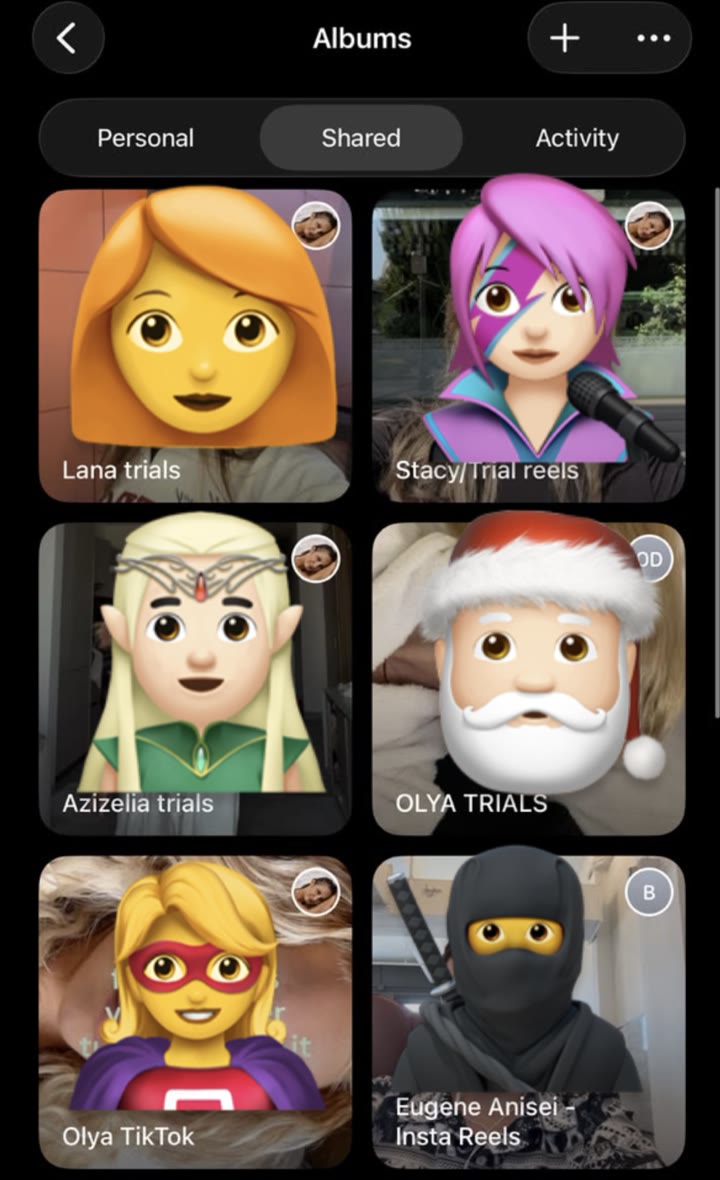Switch to the Personal tab
720x1180 pixels.
point(146,138)
